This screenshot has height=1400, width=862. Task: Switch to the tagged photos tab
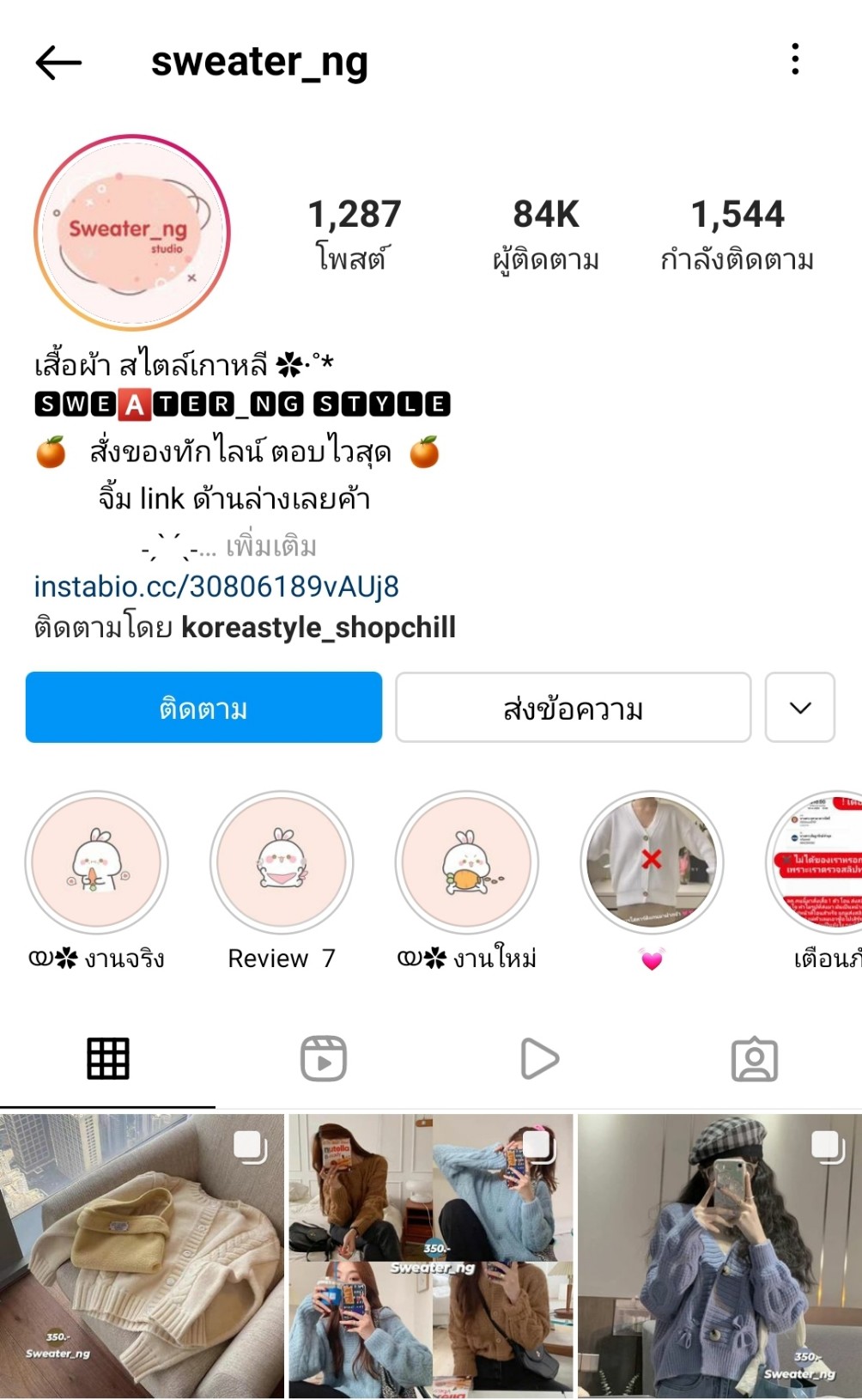coord(754,1058)
